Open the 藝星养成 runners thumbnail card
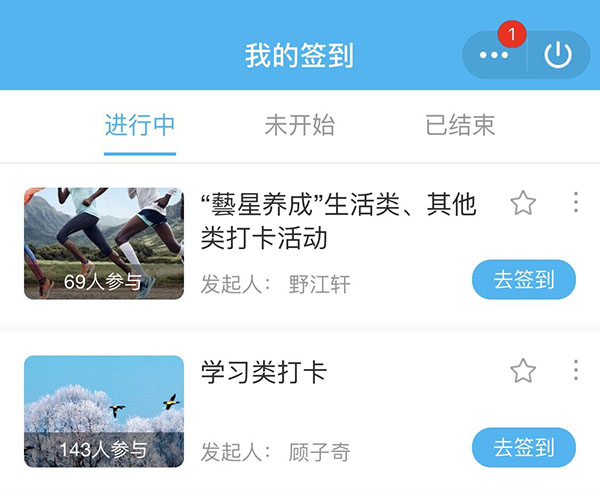Screen dimensions: 600x492 click(x=104, y=243)
